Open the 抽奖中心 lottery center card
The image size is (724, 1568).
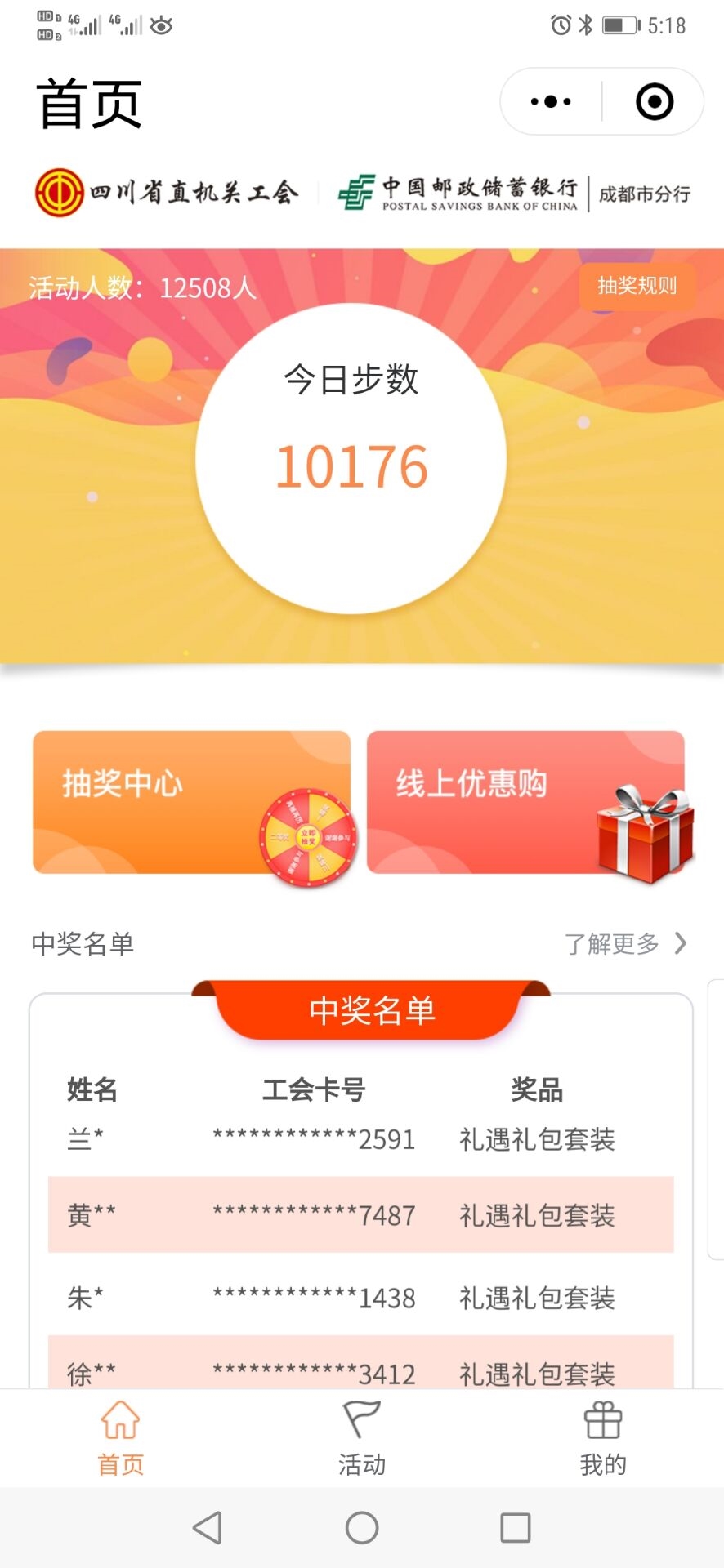click(x=191, y=802)
